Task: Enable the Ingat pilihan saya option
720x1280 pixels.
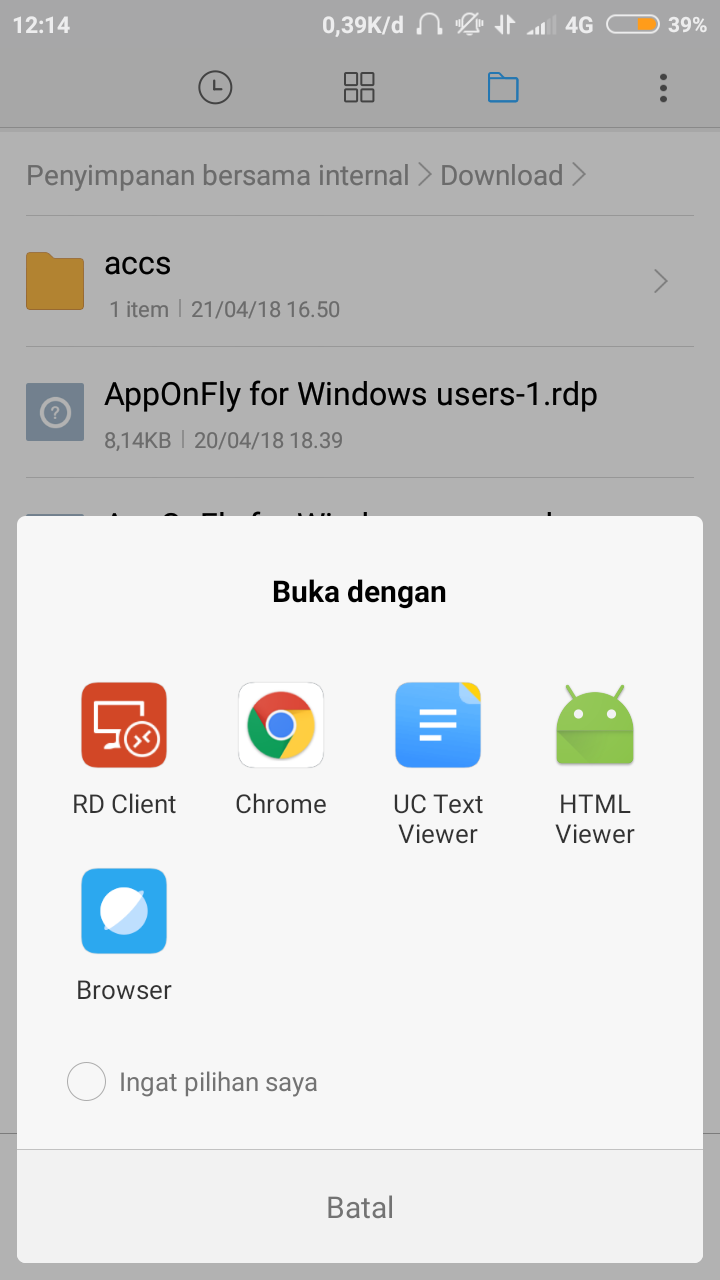Action: click(x=86, y=1081)
